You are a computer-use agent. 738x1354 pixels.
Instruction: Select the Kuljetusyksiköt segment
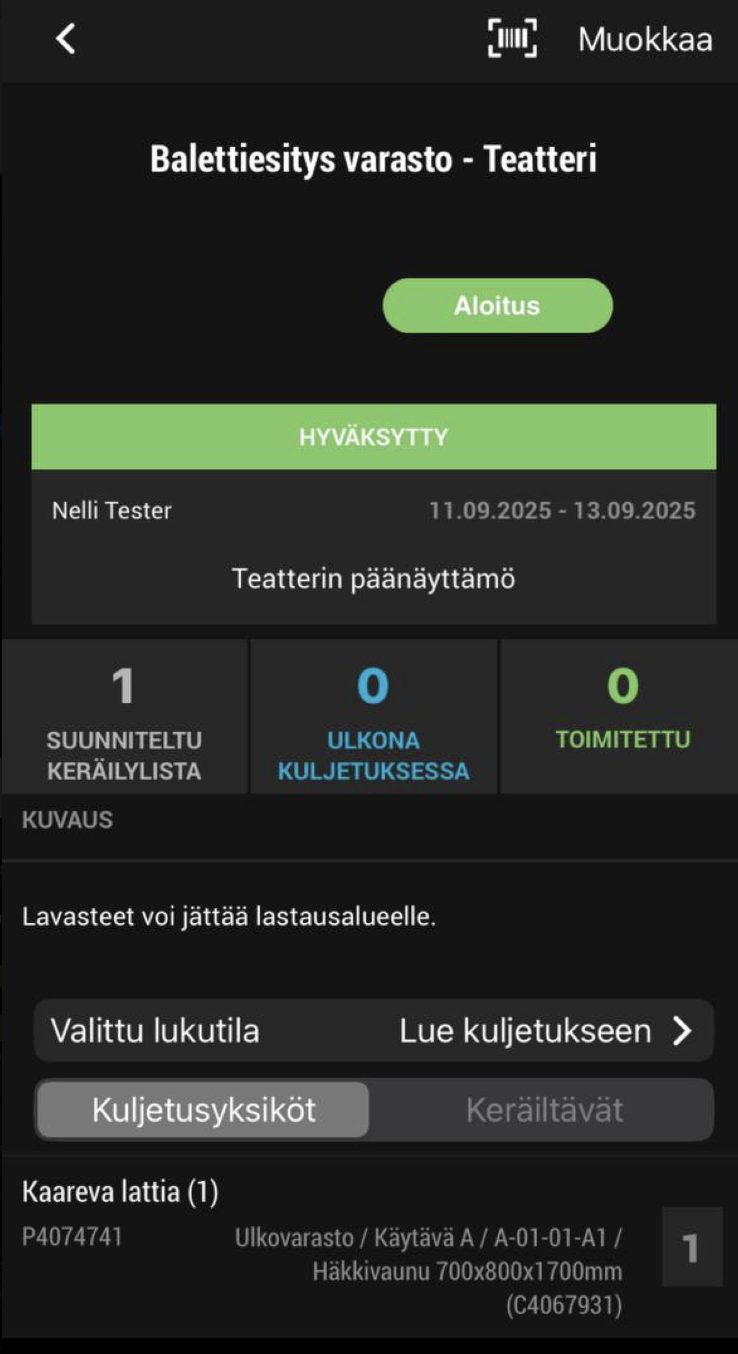(203, 1109)
